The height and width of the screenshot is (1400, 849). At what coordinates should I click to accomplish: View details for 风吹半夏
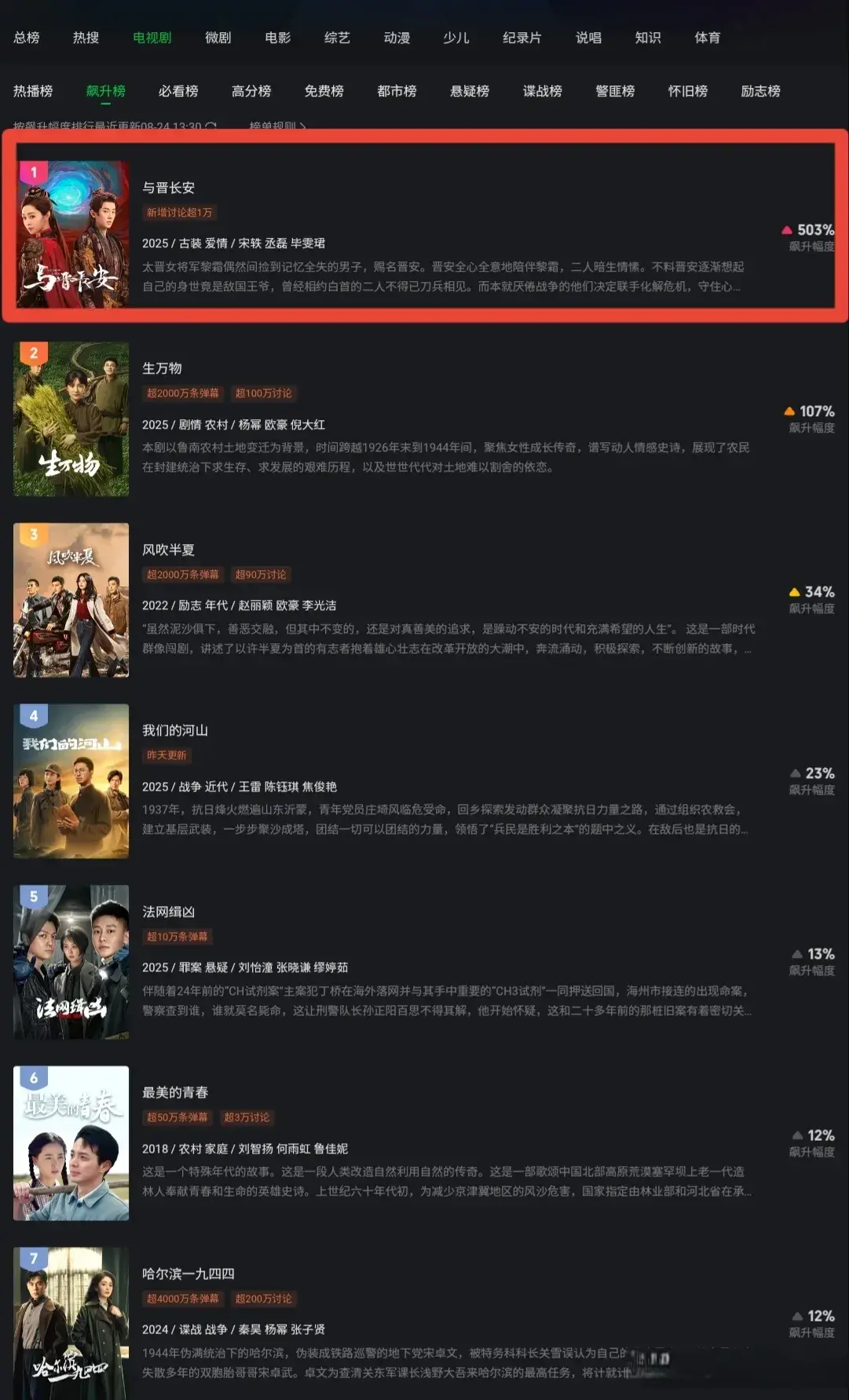(x=168, y=550)
